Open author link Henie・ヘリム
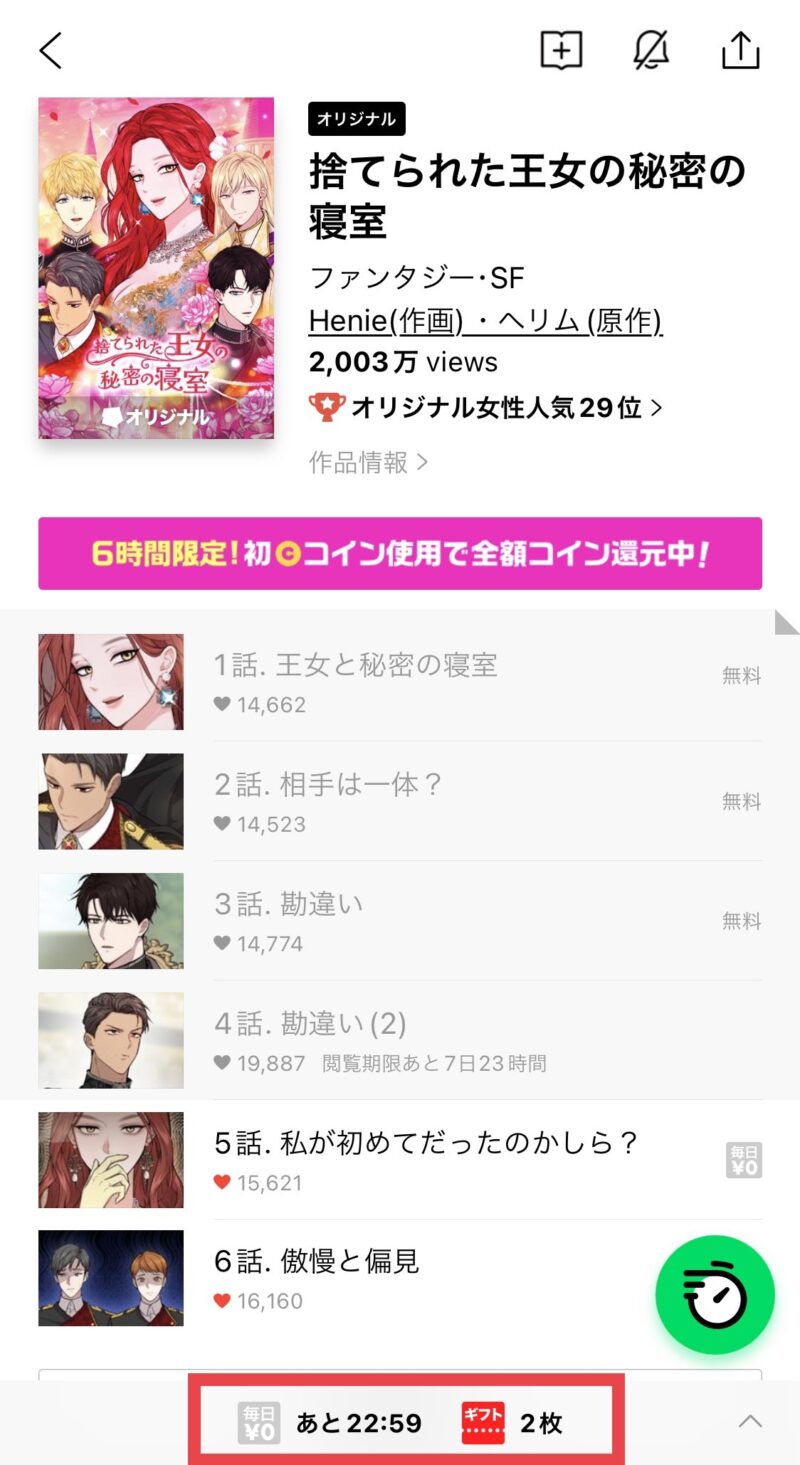Screen dimensions: 800x1465 tap(485, 321)
